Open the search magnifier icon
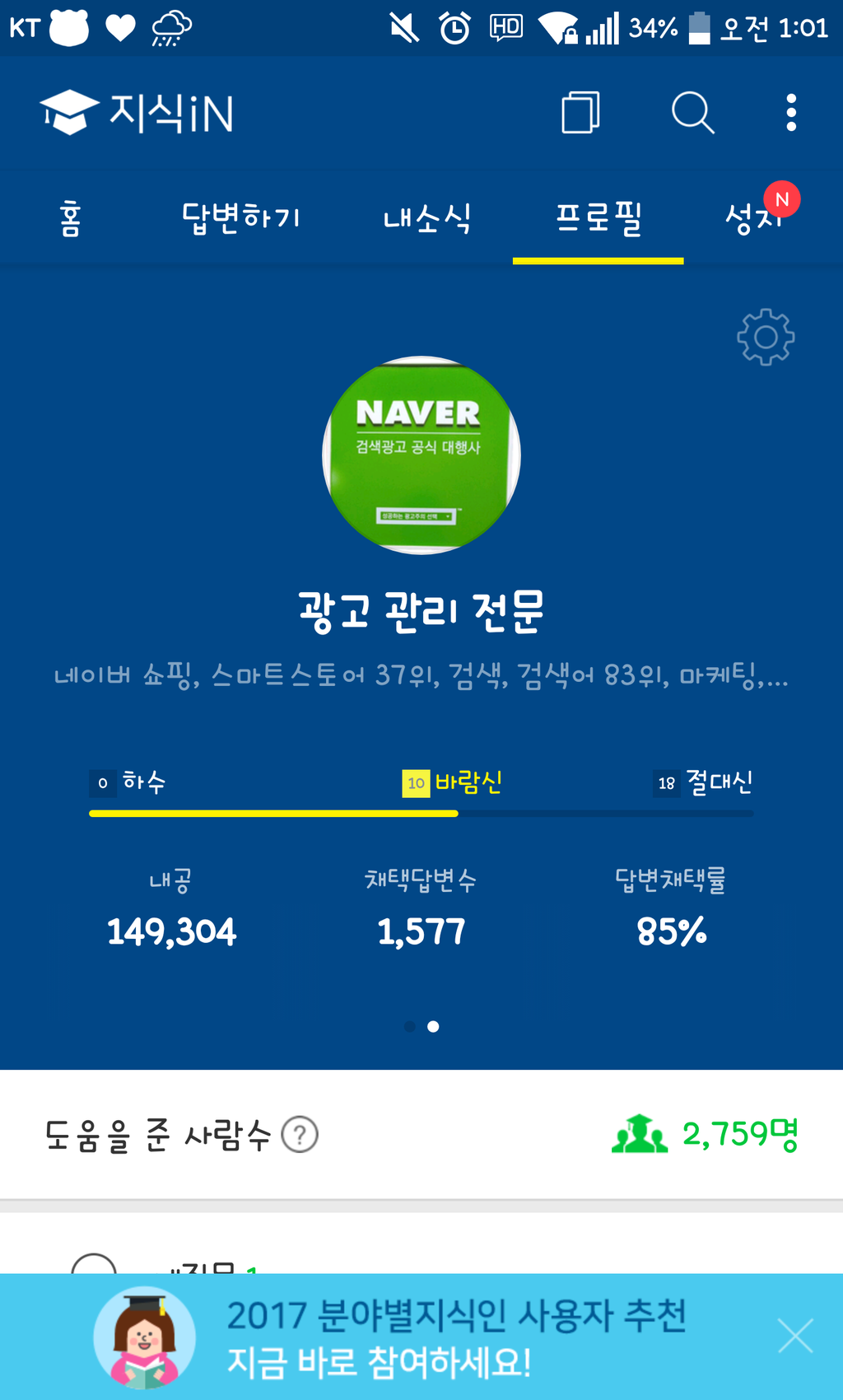 coord(692,113)
